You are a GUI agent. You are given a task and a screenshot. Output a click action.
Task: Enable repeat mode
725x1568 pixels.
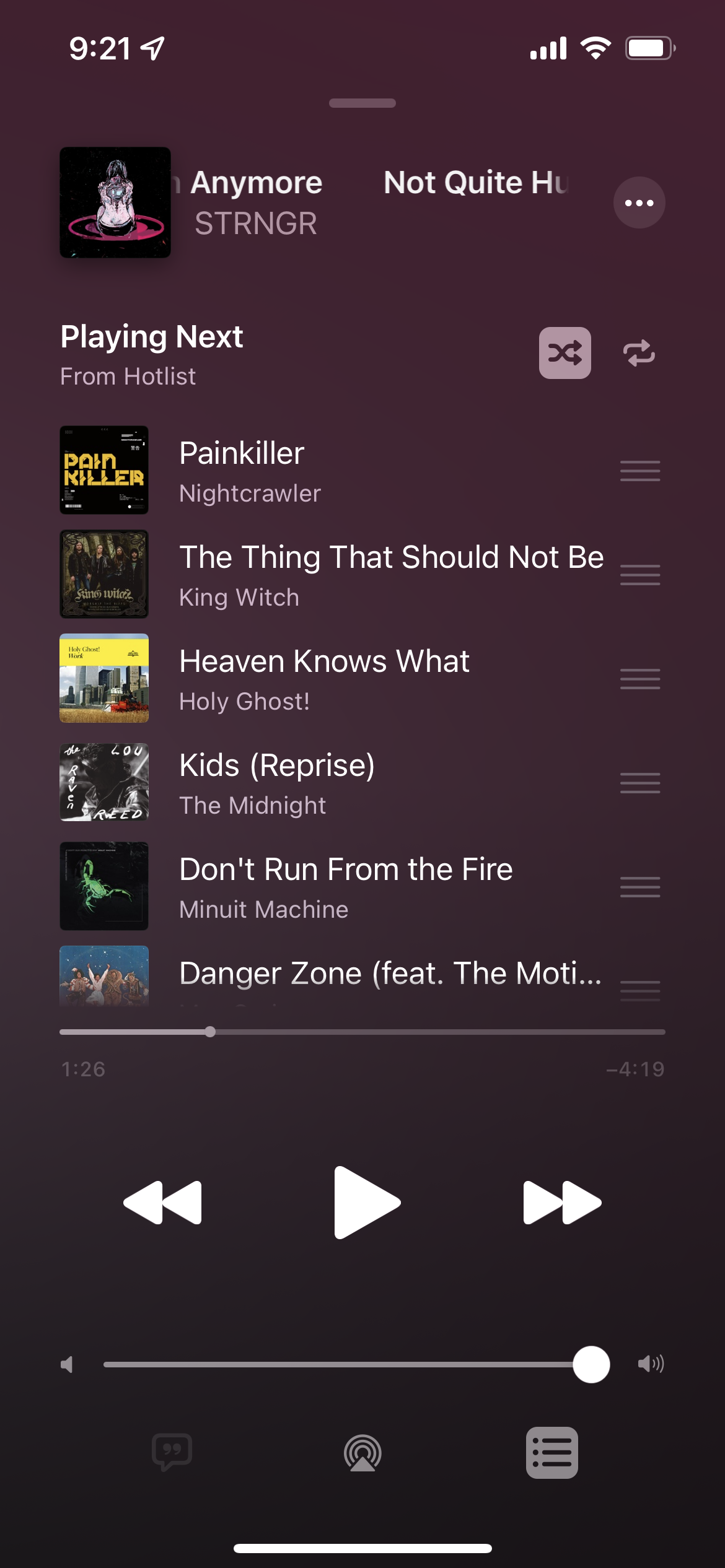pyautogui.click(x=639, y=353)
